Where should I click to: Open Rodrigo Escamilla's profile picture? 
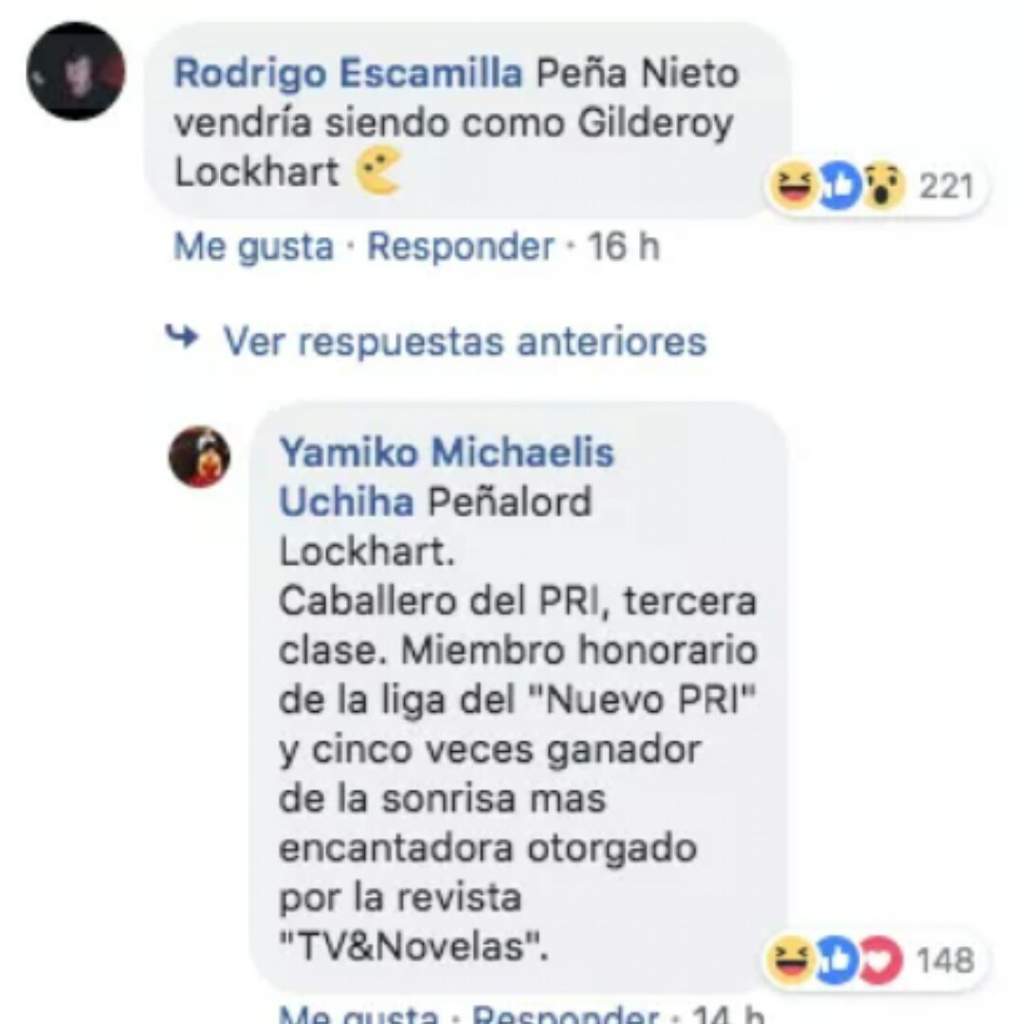pos(76,70)
